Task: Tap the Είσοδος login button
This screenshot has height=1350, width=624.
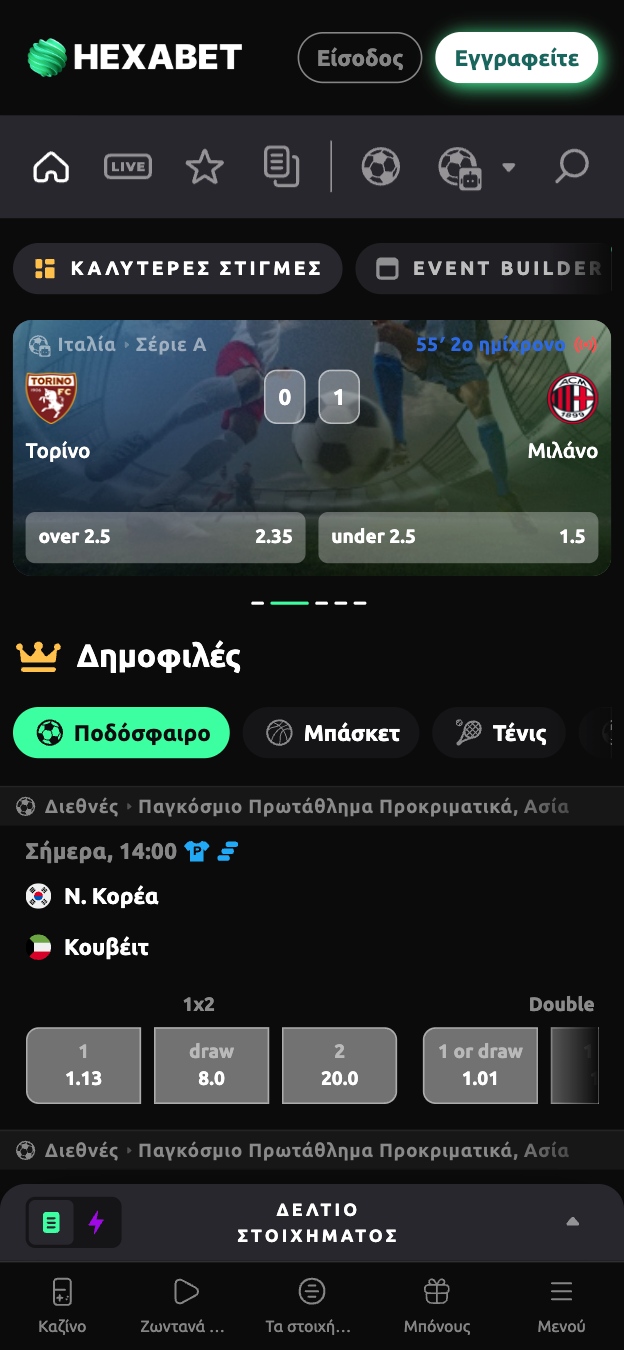Action: pyautogui.click(x=360, y=58)
